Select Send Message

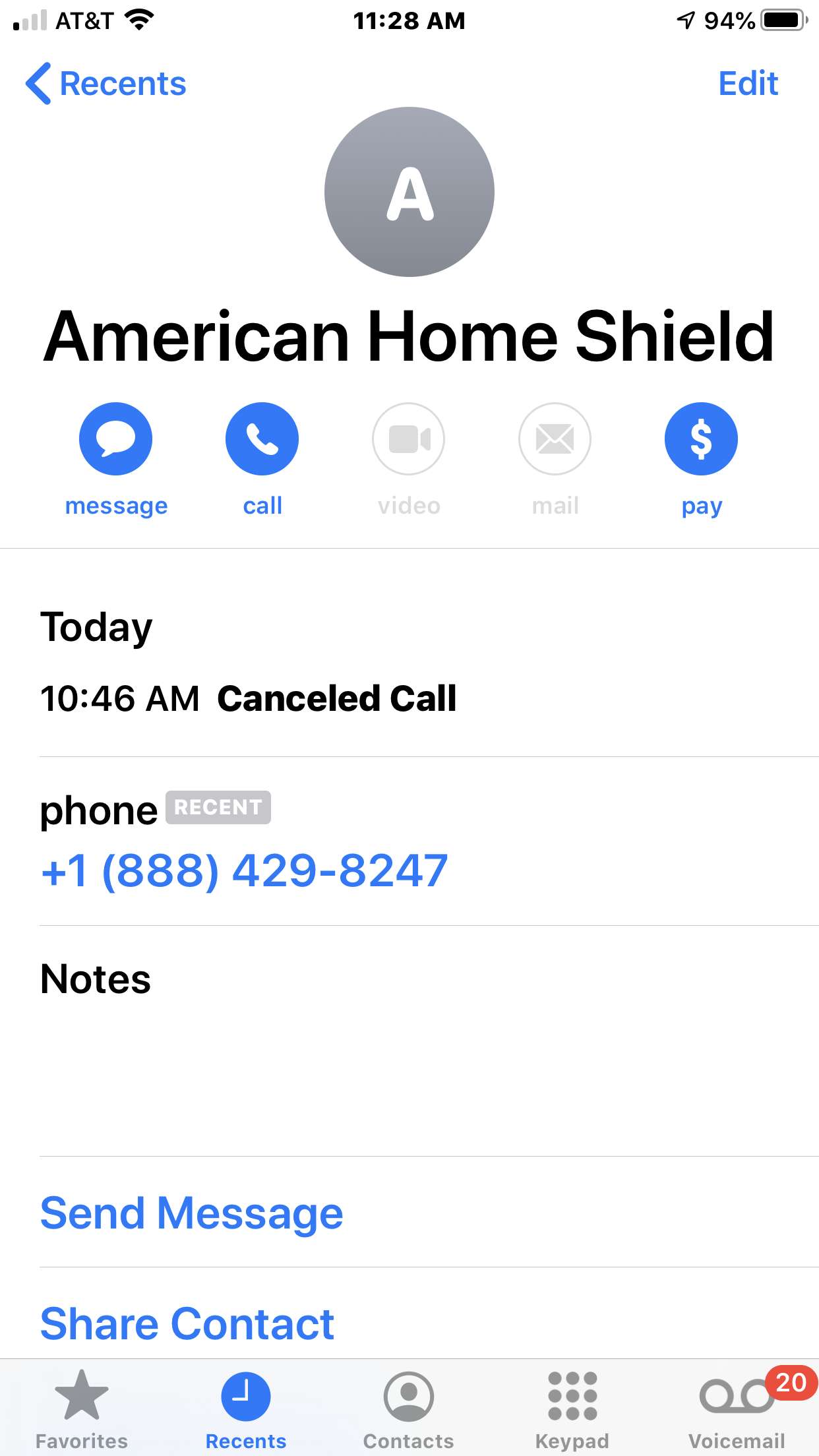pos(192,1213)
